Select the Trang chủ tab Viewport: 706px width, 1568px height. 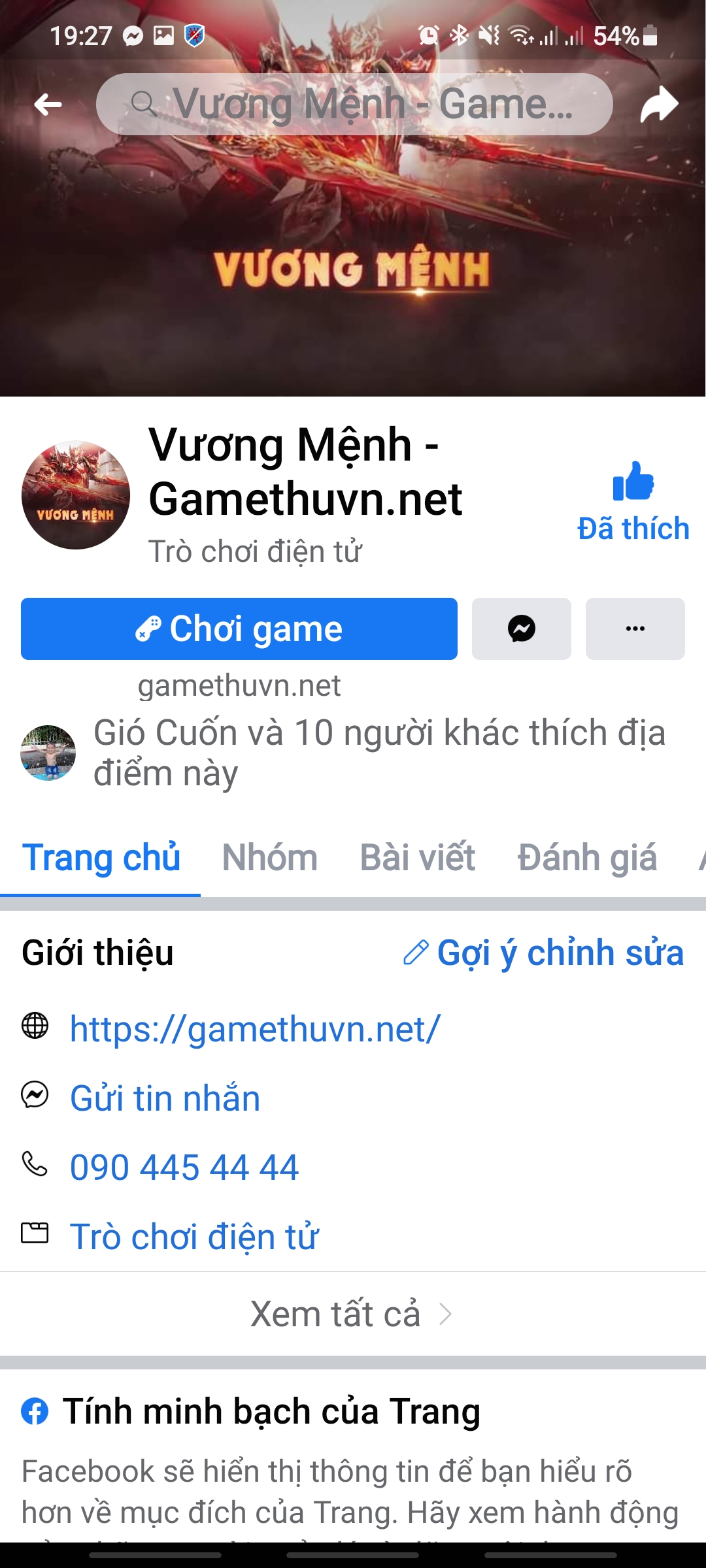(x=101, y=857)
